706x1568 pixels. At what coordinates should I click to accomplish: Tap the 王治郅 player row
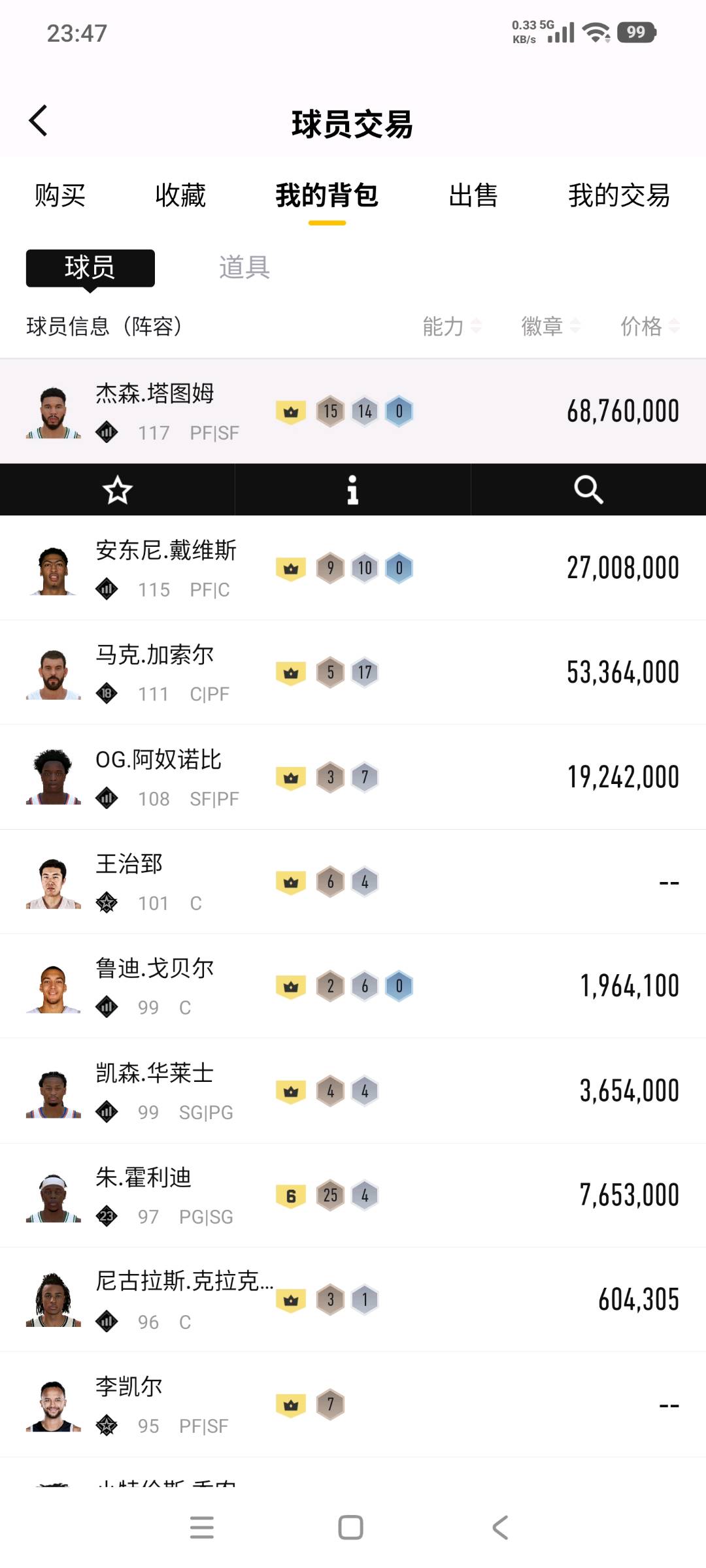(x=353, y=882)
